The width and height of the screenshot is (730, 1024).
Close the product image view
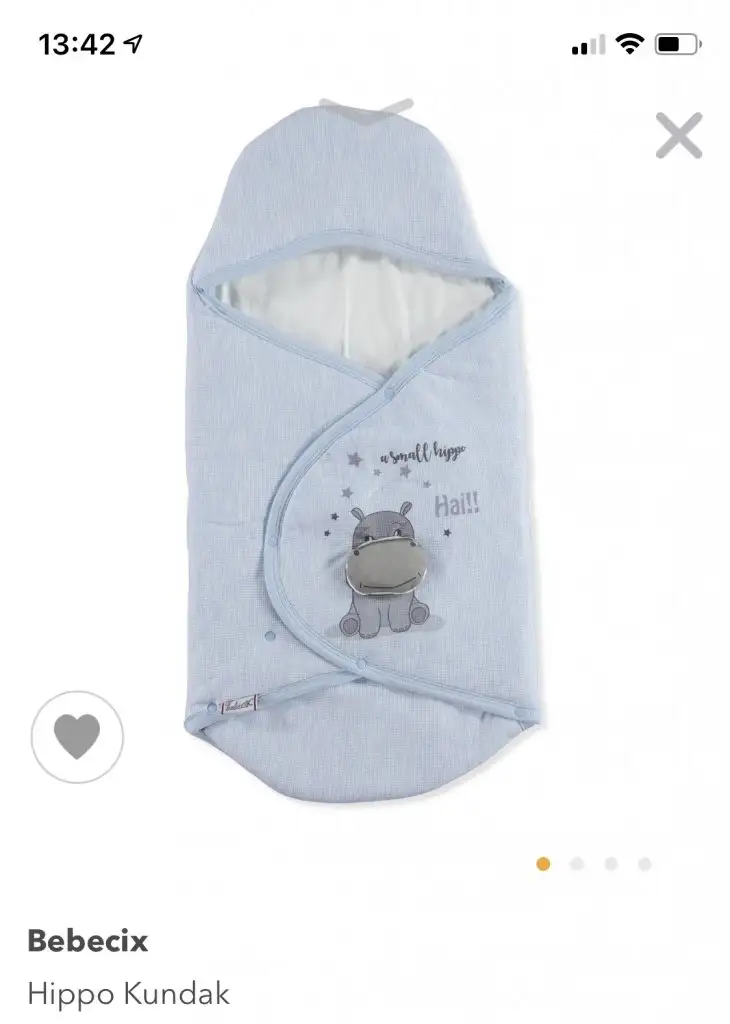click(679, 135)
